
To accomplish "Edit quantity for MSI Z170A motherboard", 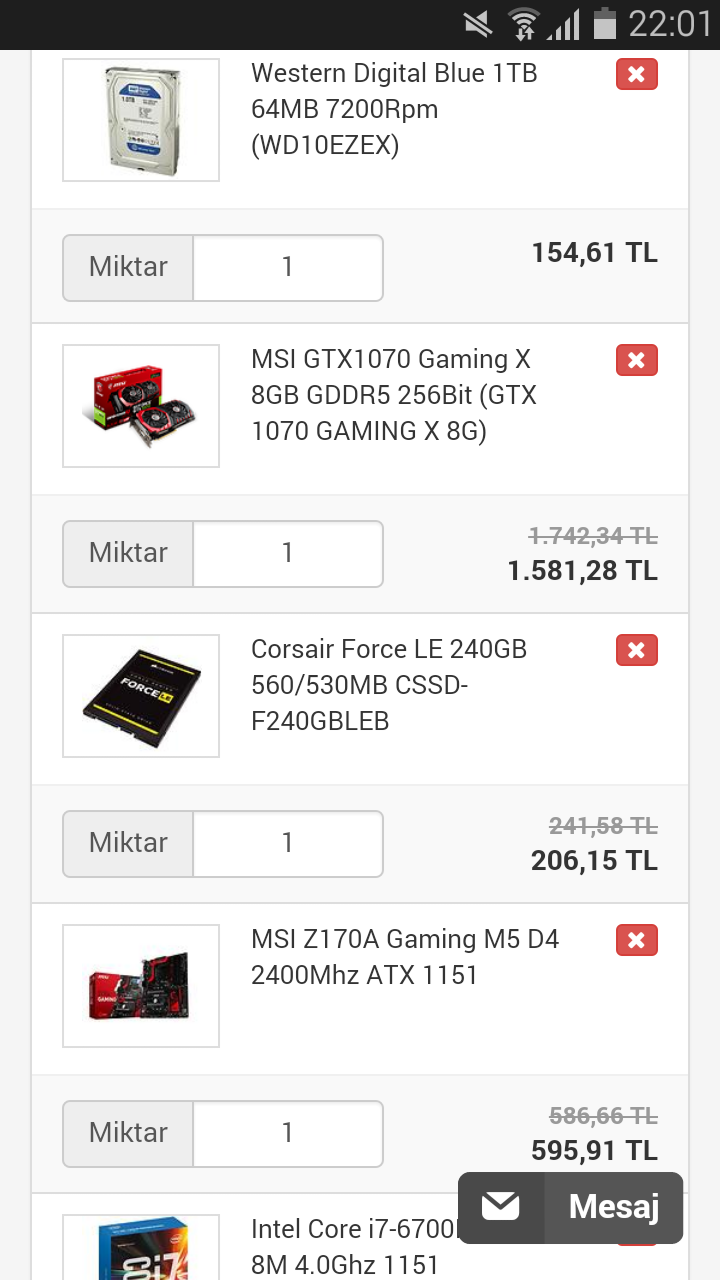I will tap(287, 1133).
